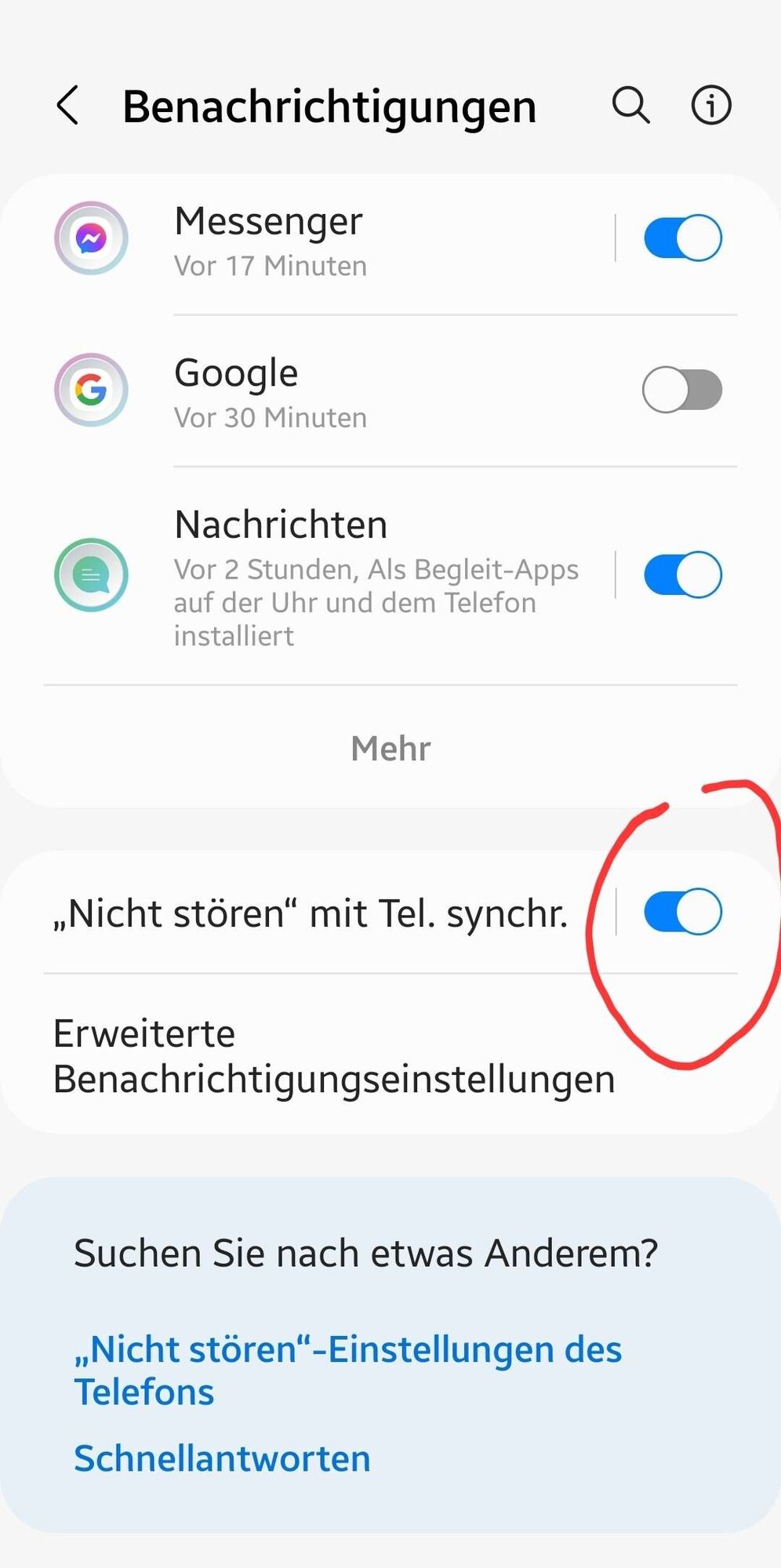Open search in notification settings
This screenshot has width=781, height=1568.
point(631,105)
